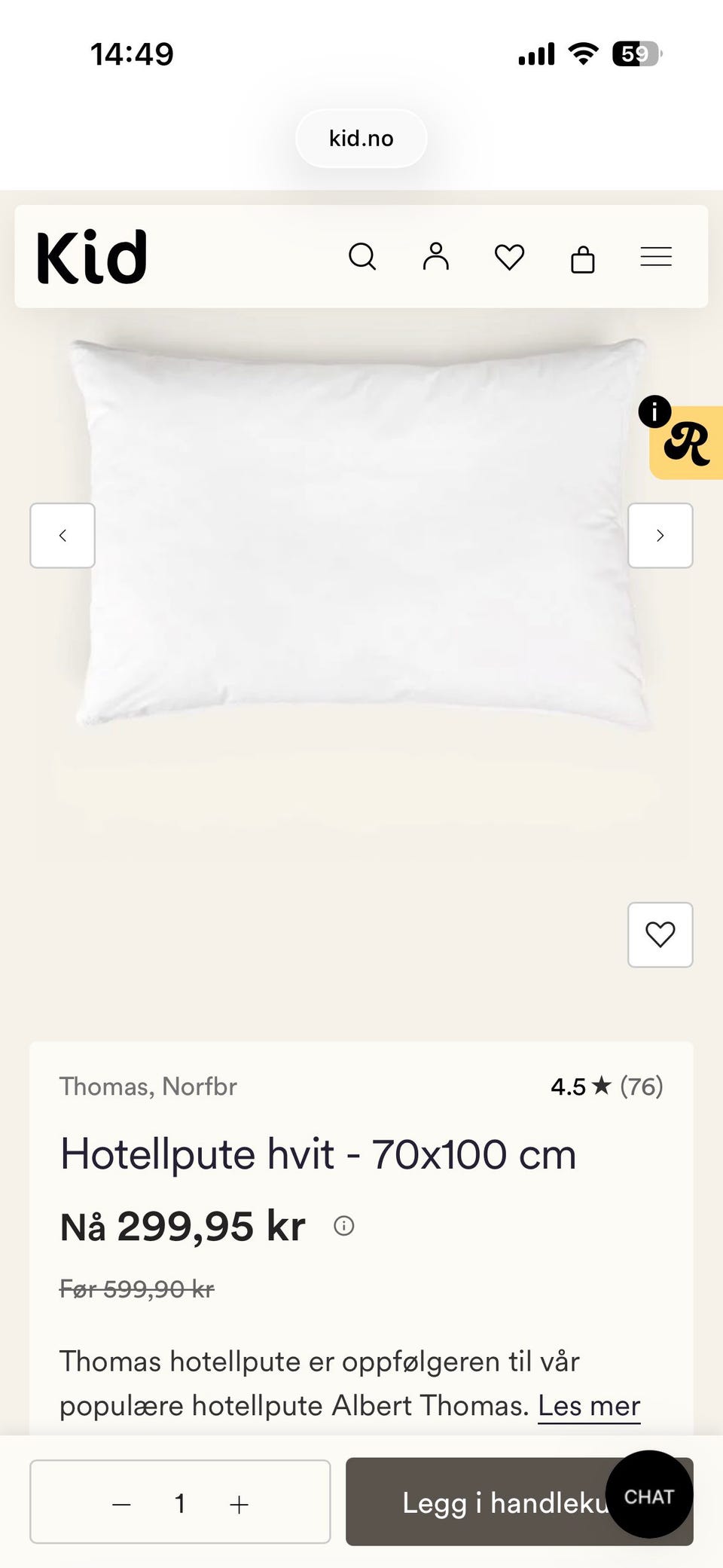Show next product image
723x1568 pixels.
tap(660, 535)
